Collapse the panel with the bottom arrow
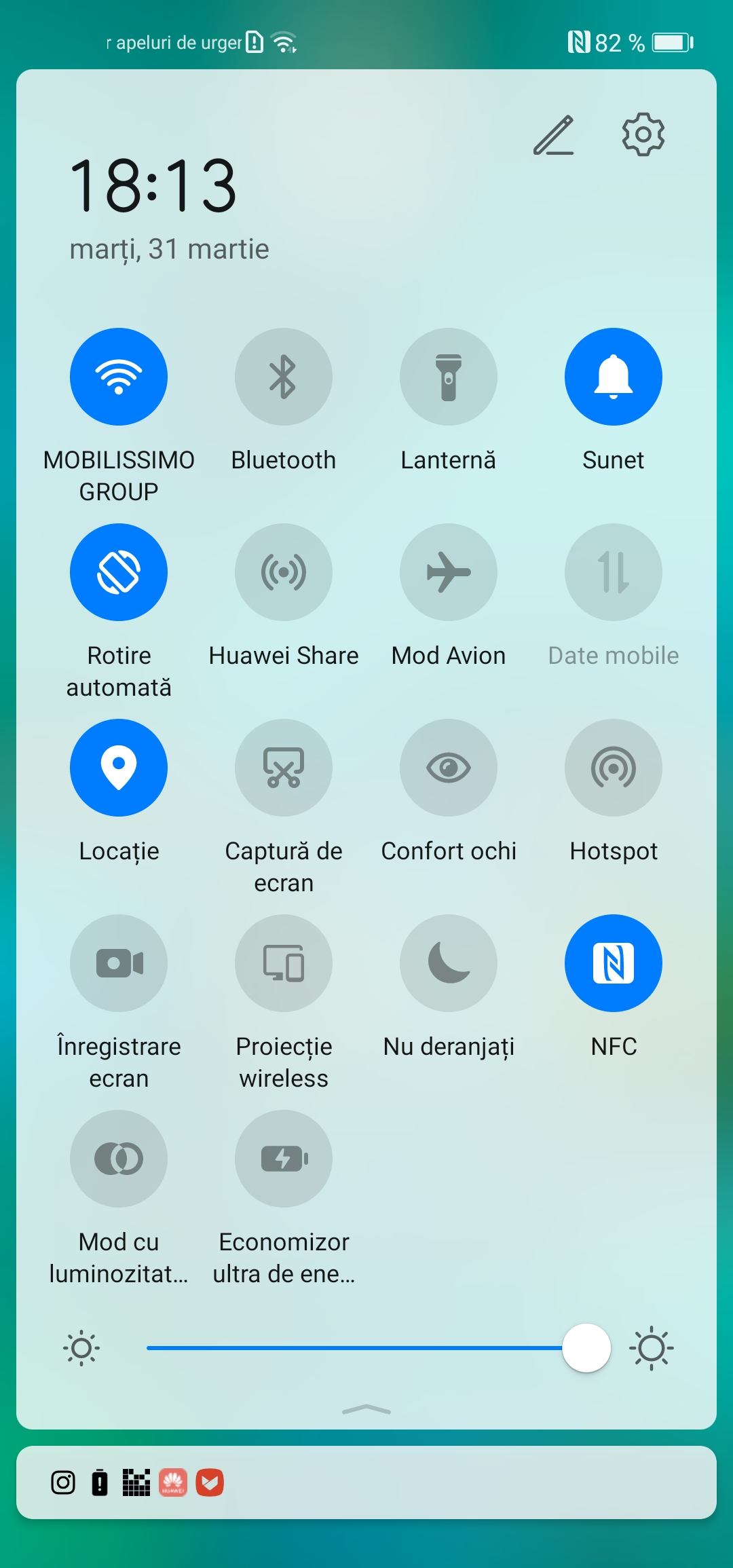733x1568 pixels. pyautogui.click(x=366, y=1410)
